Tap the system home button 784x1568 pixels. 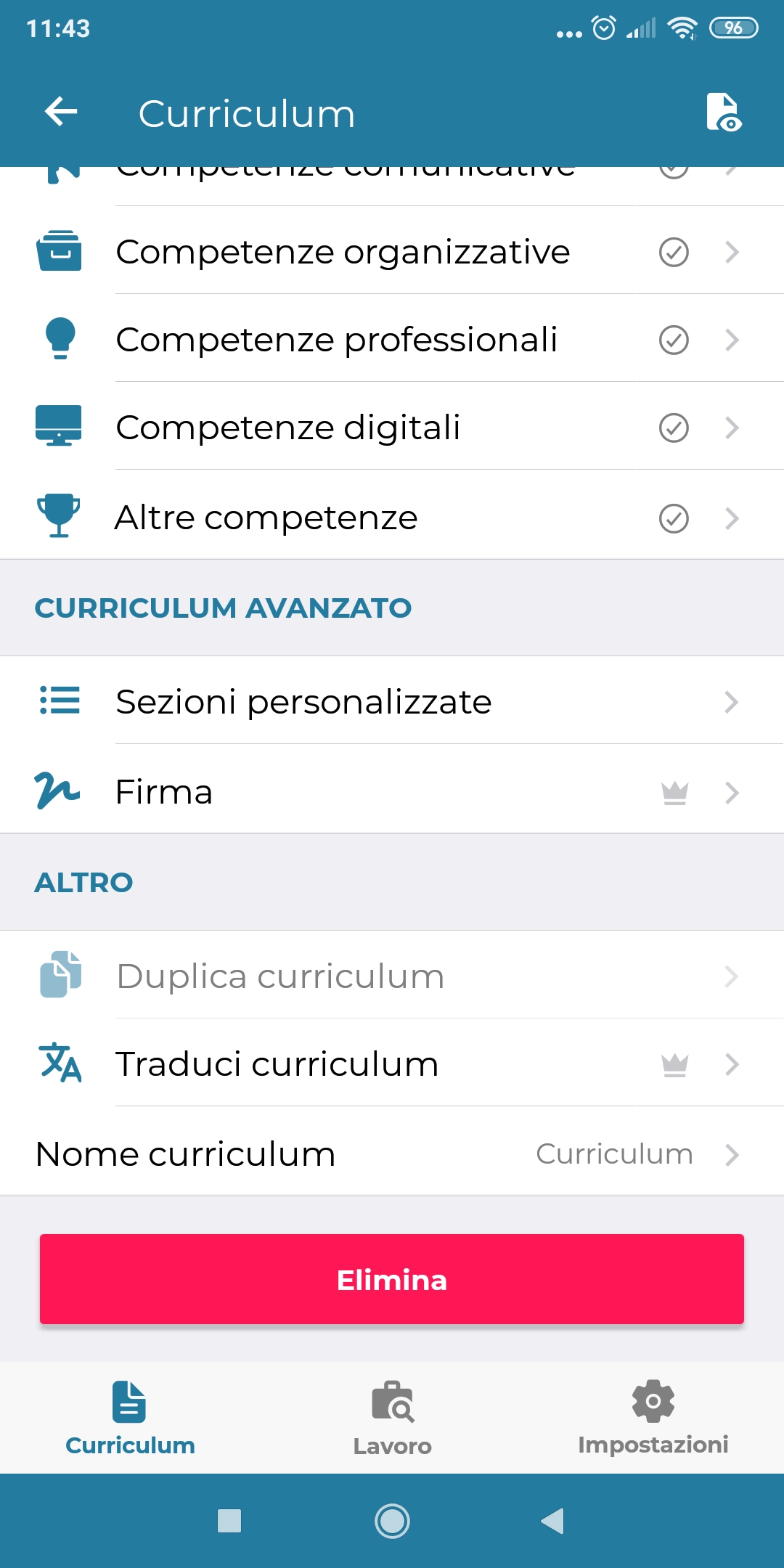(392, 1521)
